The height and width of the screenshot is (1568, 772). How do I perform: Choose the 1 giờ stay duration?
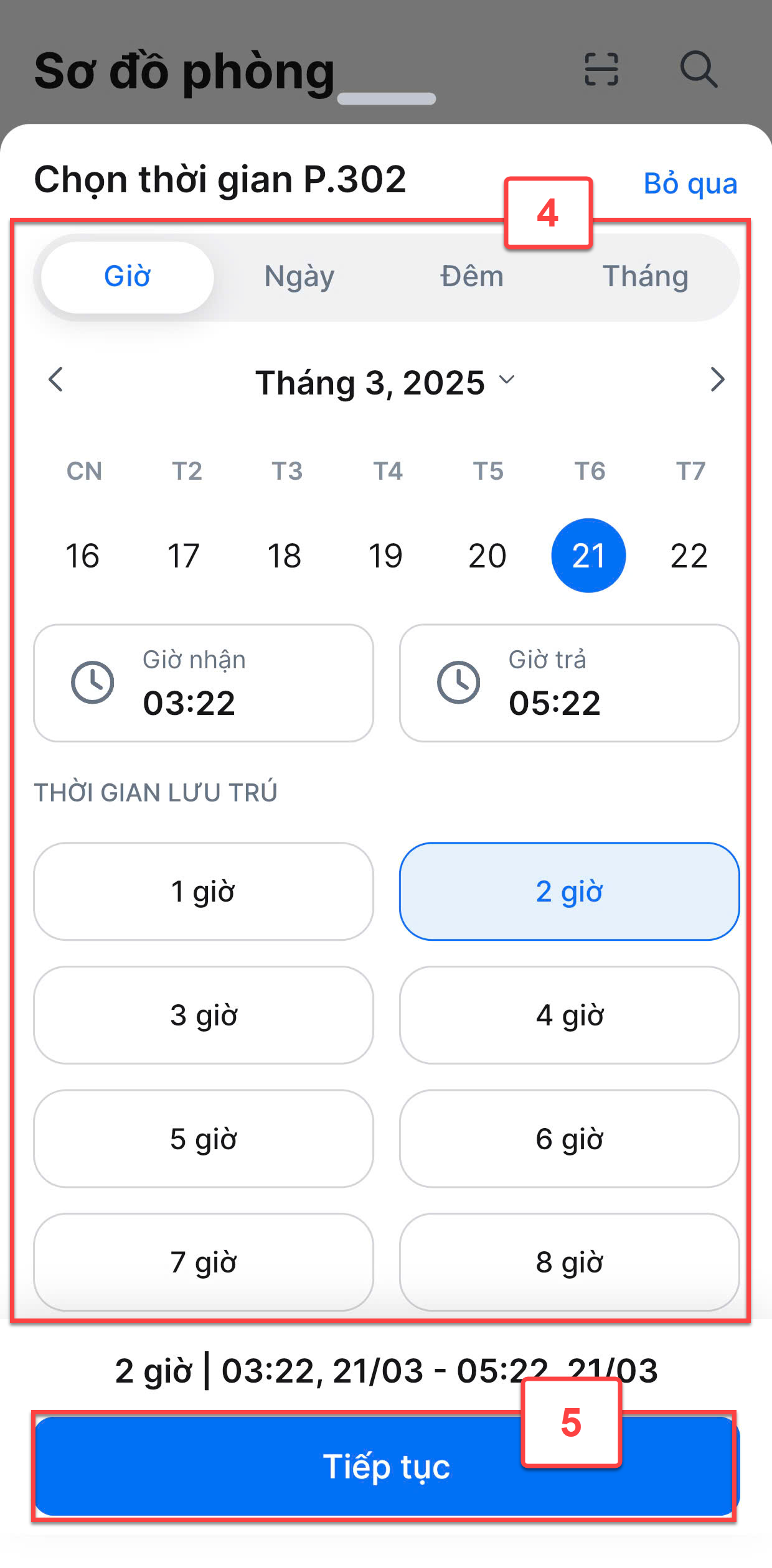[x=204, y=892]
